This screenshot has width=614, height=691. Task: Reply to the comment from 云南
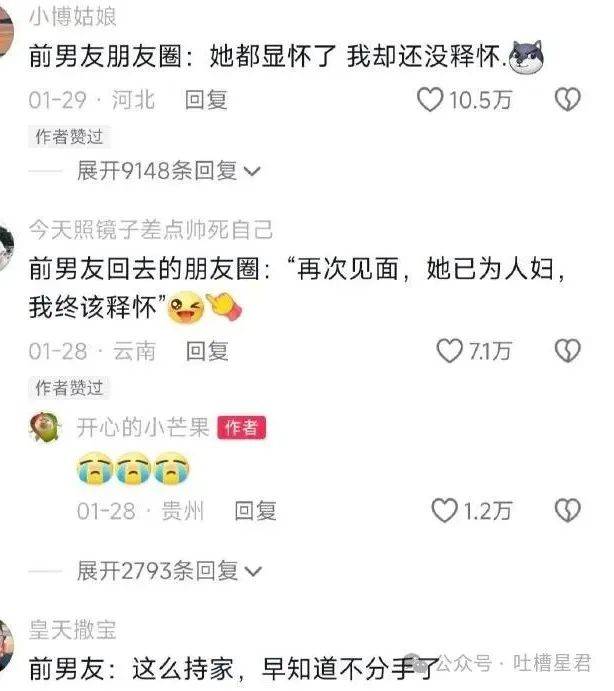click(x=207, y=350)
